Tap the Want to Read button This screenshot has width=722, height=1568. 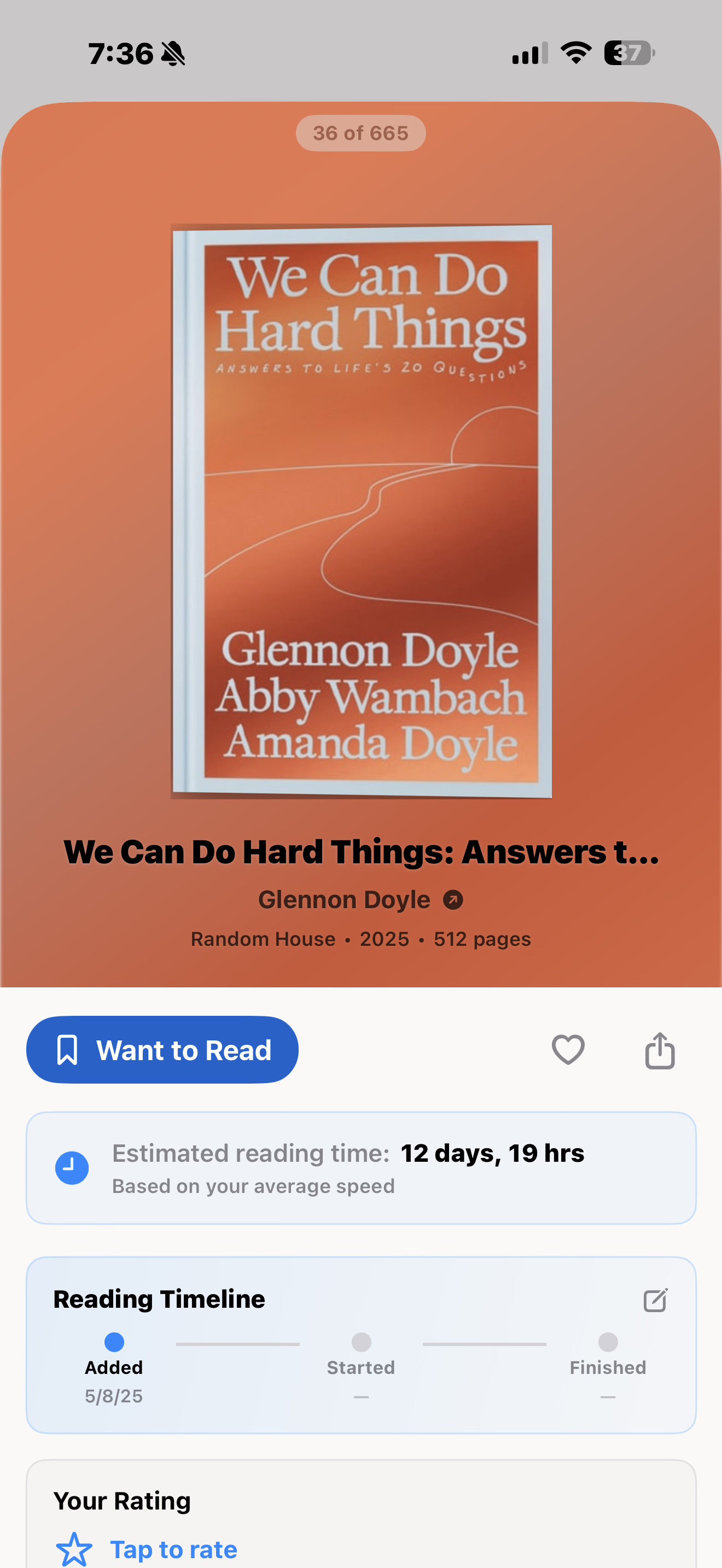162,1049
